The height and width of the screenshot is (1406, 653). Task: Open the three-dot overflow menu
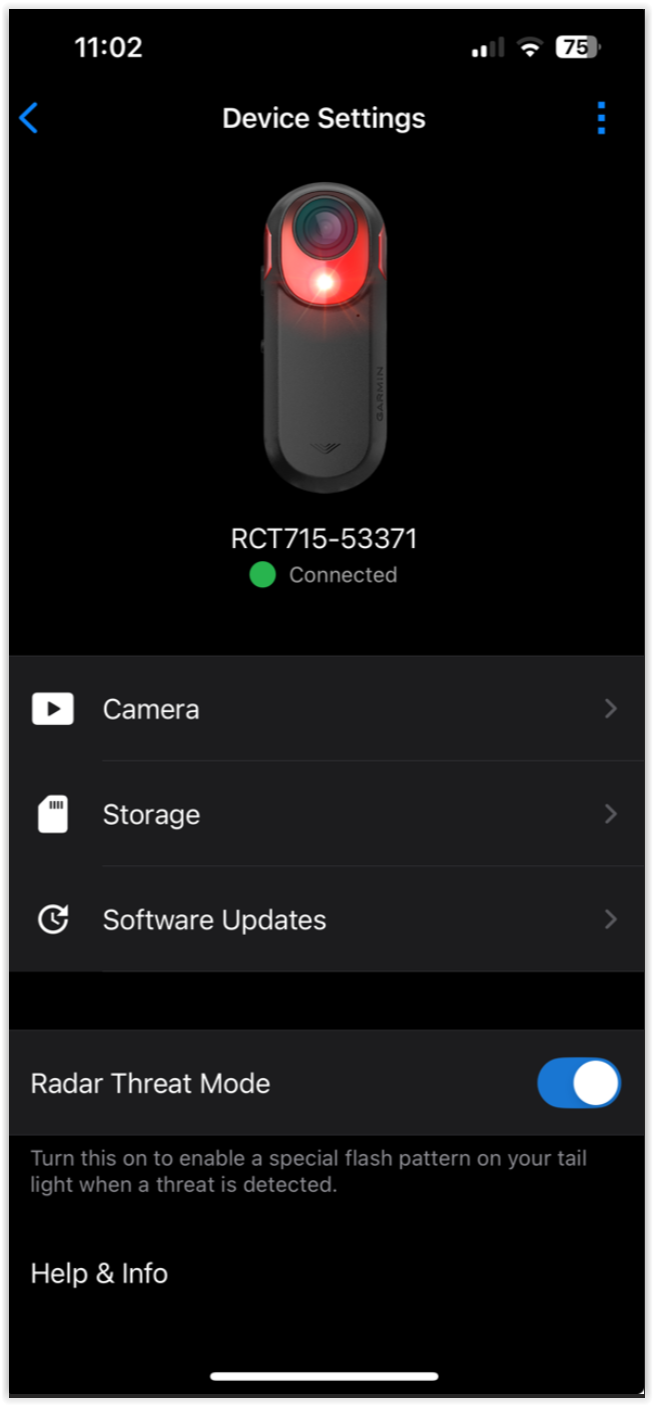(601, 118)
